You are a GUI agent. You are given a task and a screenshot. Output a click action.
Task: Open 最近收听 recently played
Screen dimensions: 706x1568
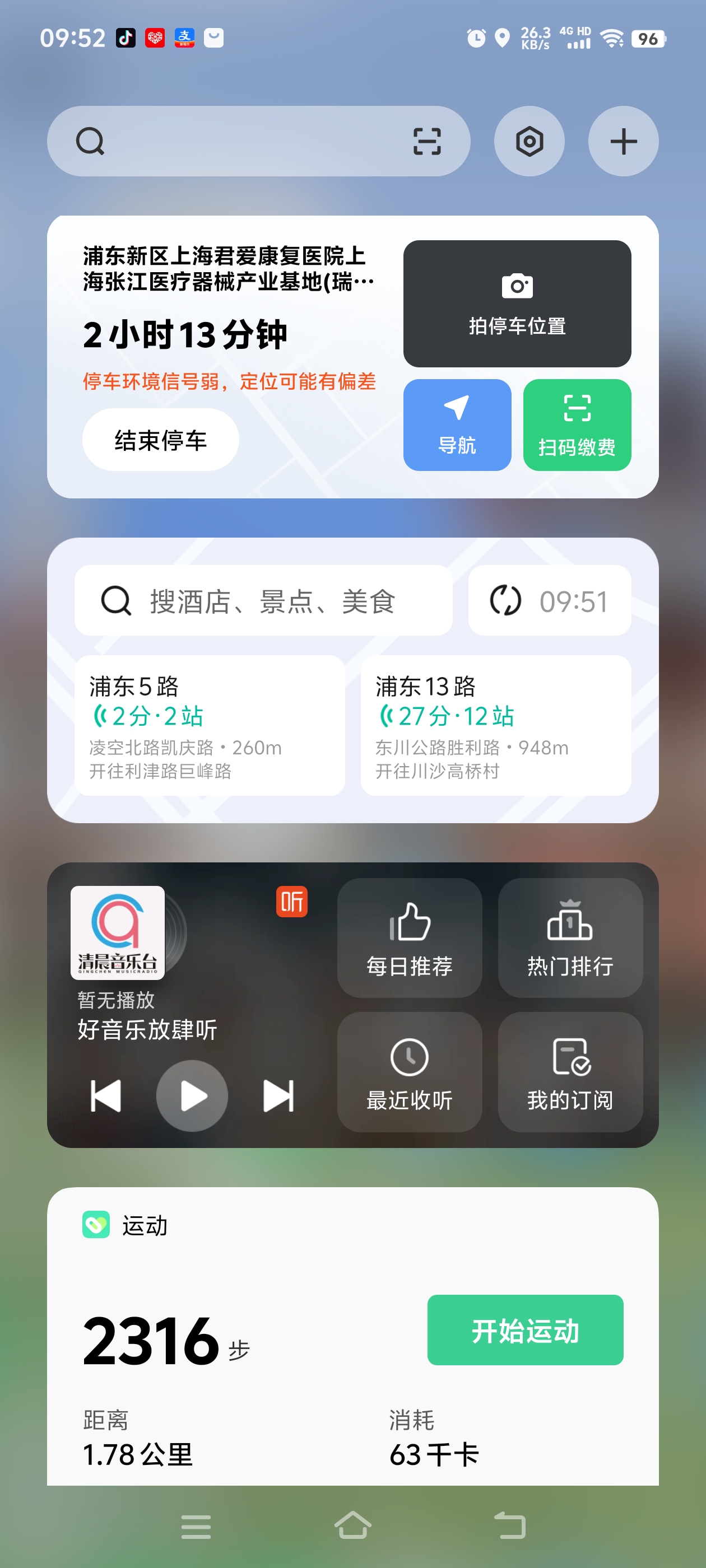click(x=410, y=1071)
